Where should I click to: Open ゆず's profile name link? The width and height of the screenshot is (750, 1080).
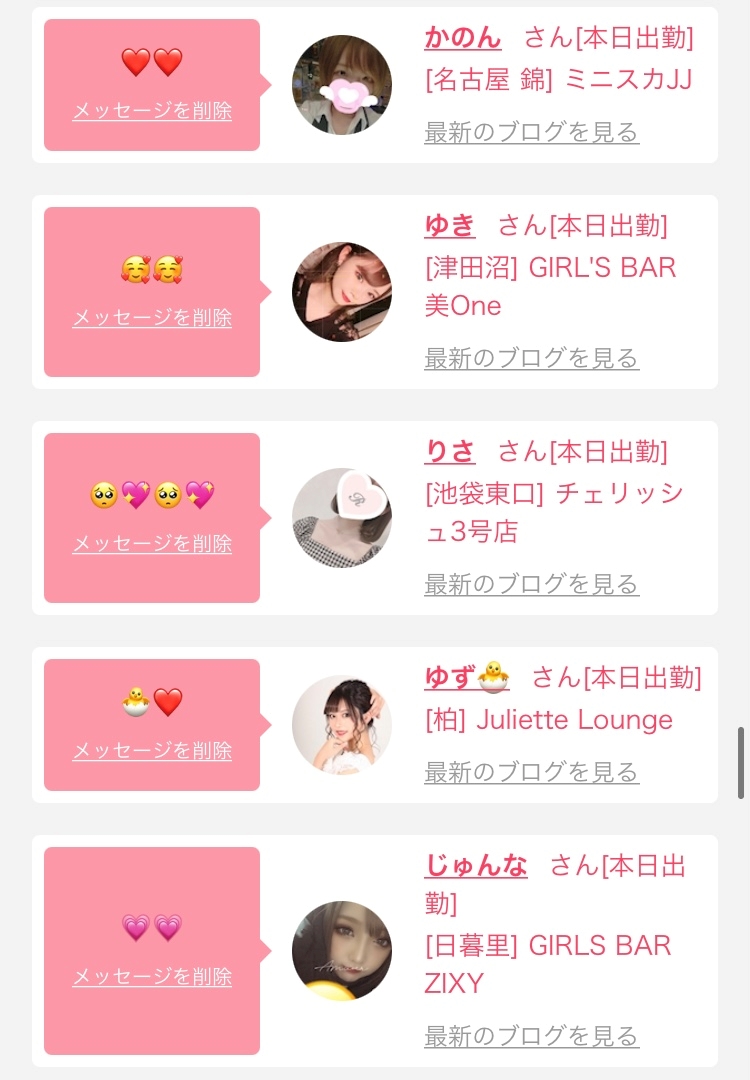point(467,678)
